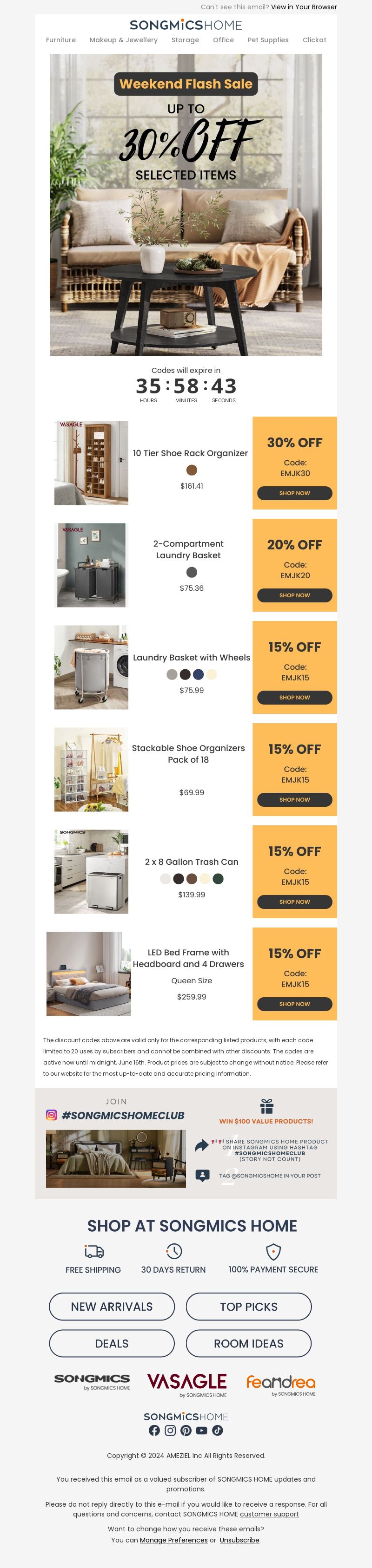The image size is (372, 1568).
Task: Unsubscribe from these emails
Action: 239,1540
